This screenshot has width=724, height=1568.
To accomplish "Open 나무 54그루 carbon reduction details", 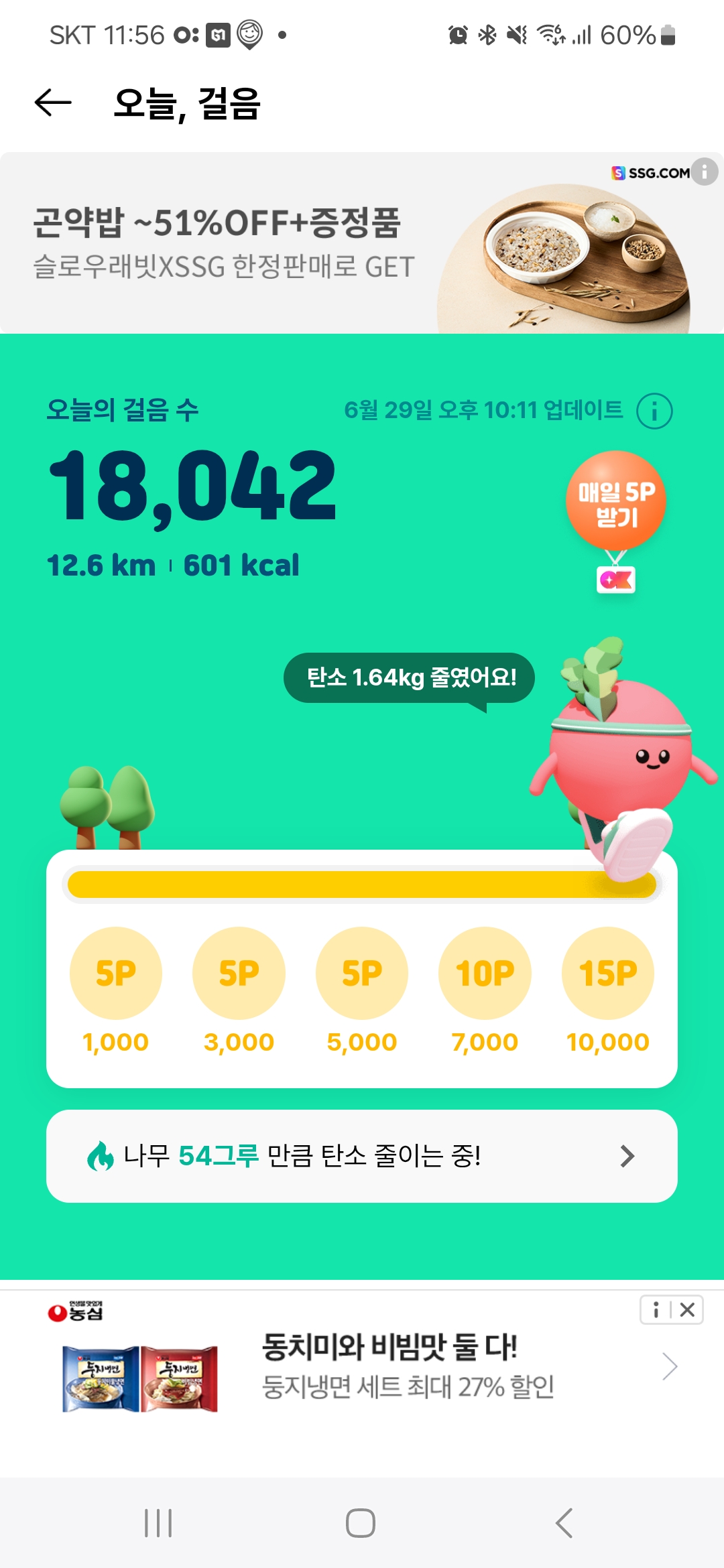I will [362, 1156].
